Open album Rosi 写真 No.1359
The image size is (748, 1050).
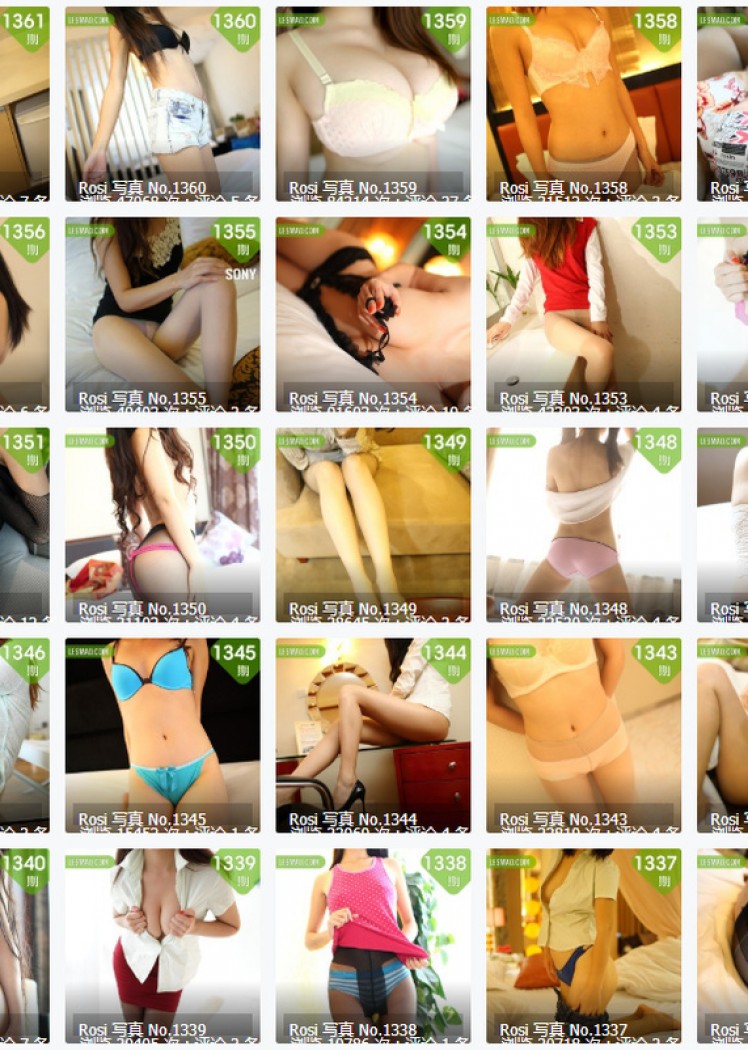373,104
